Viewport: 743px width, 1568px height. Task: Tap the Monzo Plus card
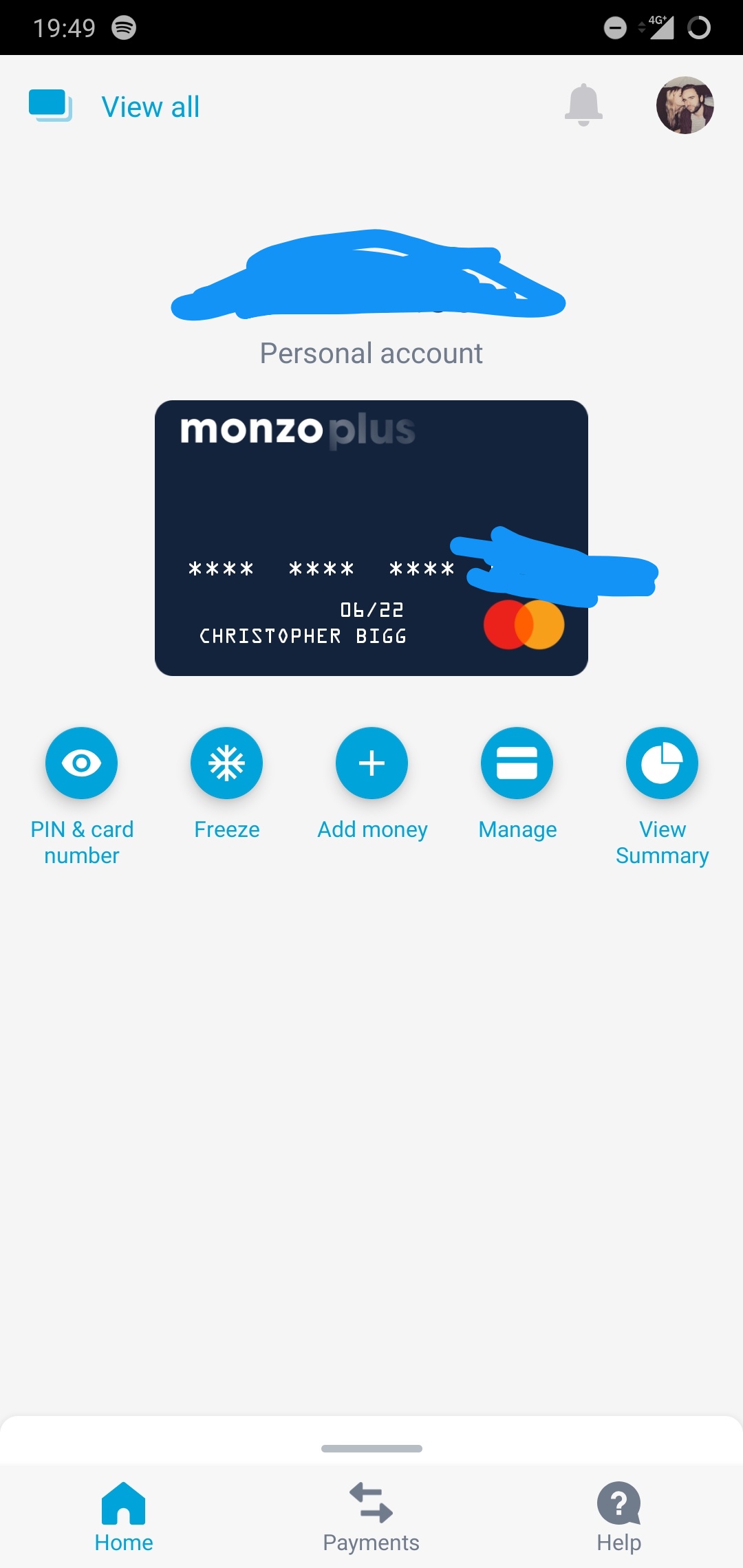[371, 538]
